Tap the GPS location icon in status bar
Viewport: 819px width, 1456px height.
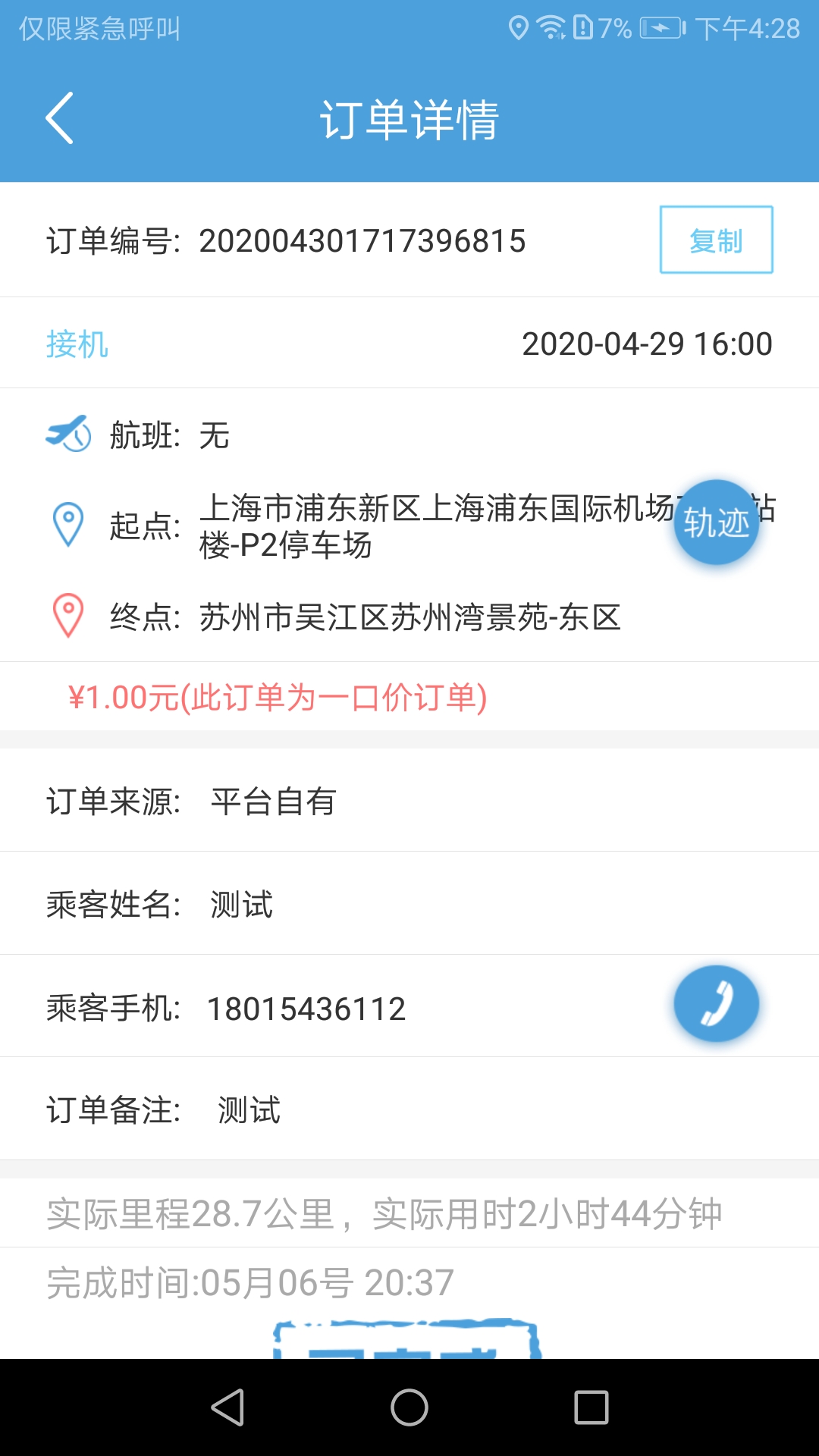click(520, 27)
